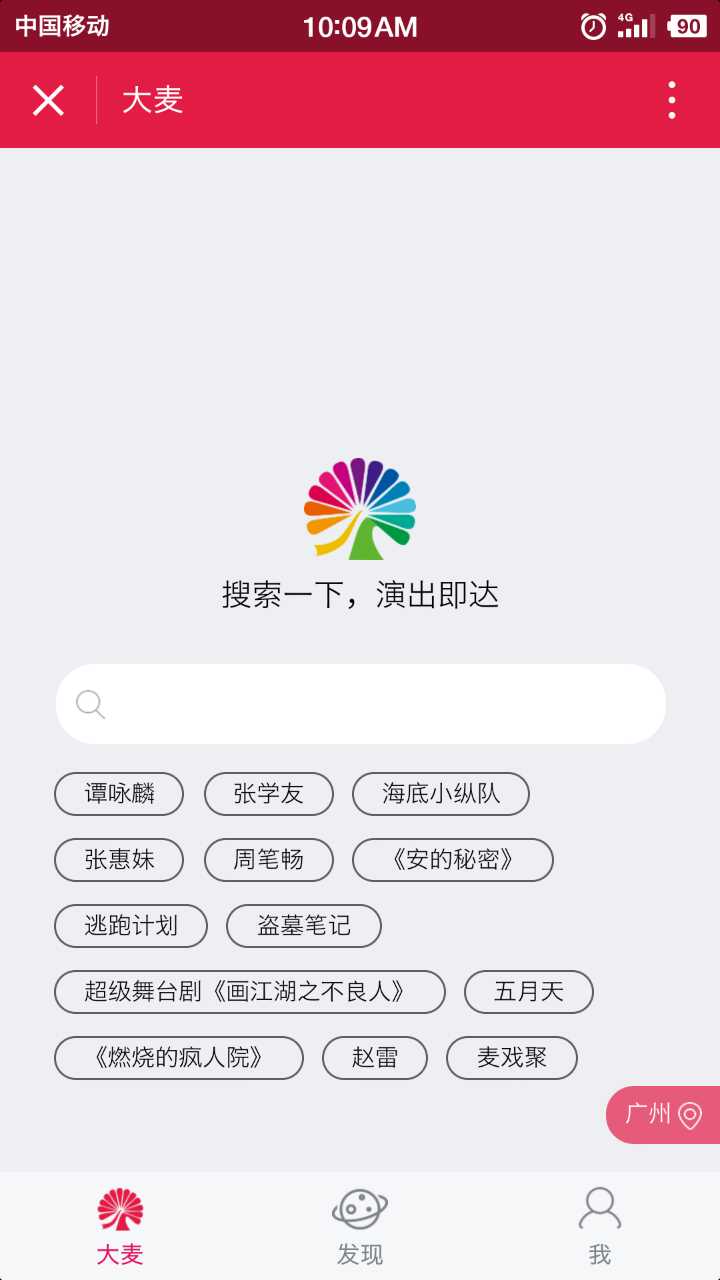
Task: Open the three-dot overflow menu
Action: 671,100
